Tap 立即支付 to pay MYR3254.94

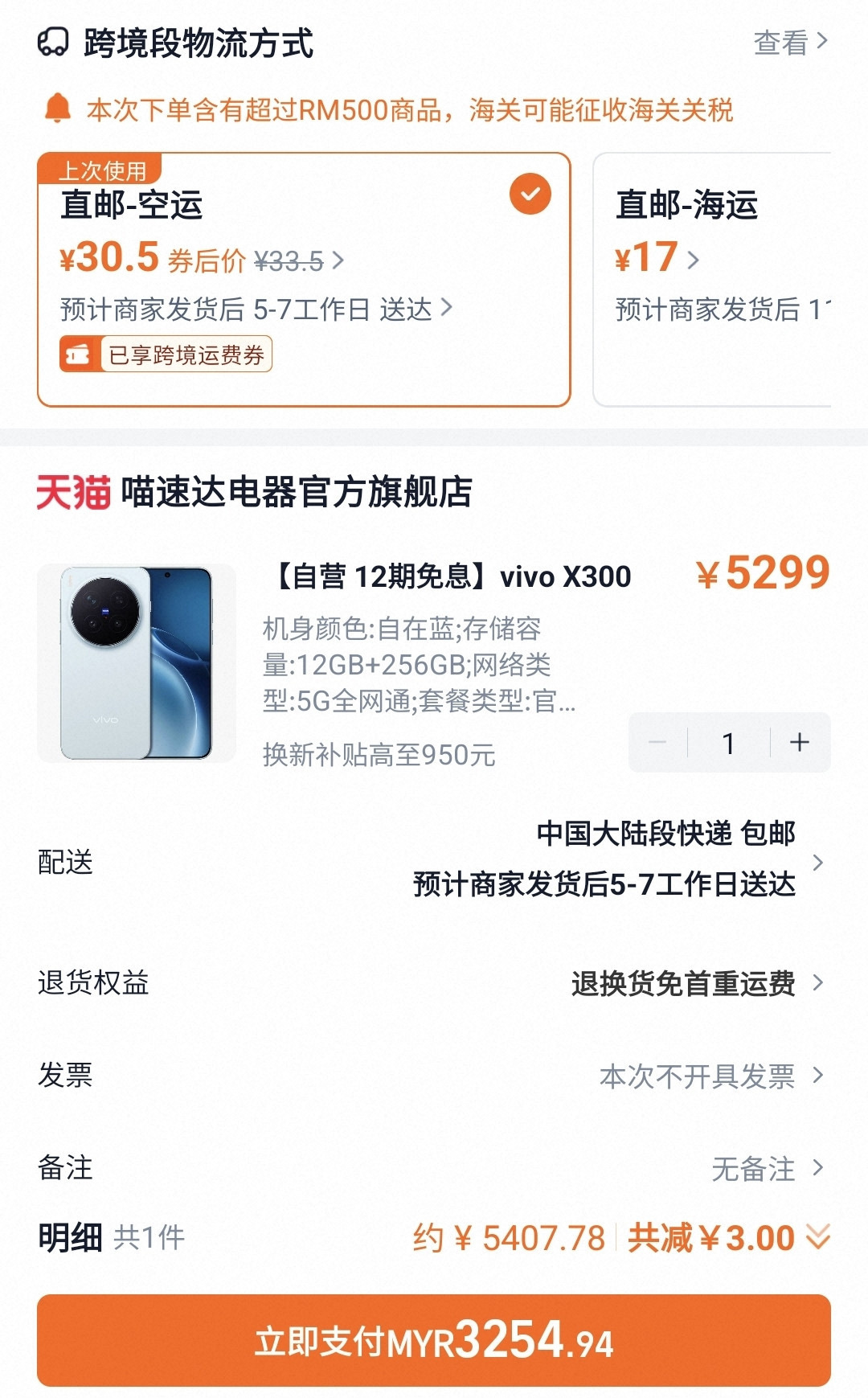point(434,1340)
